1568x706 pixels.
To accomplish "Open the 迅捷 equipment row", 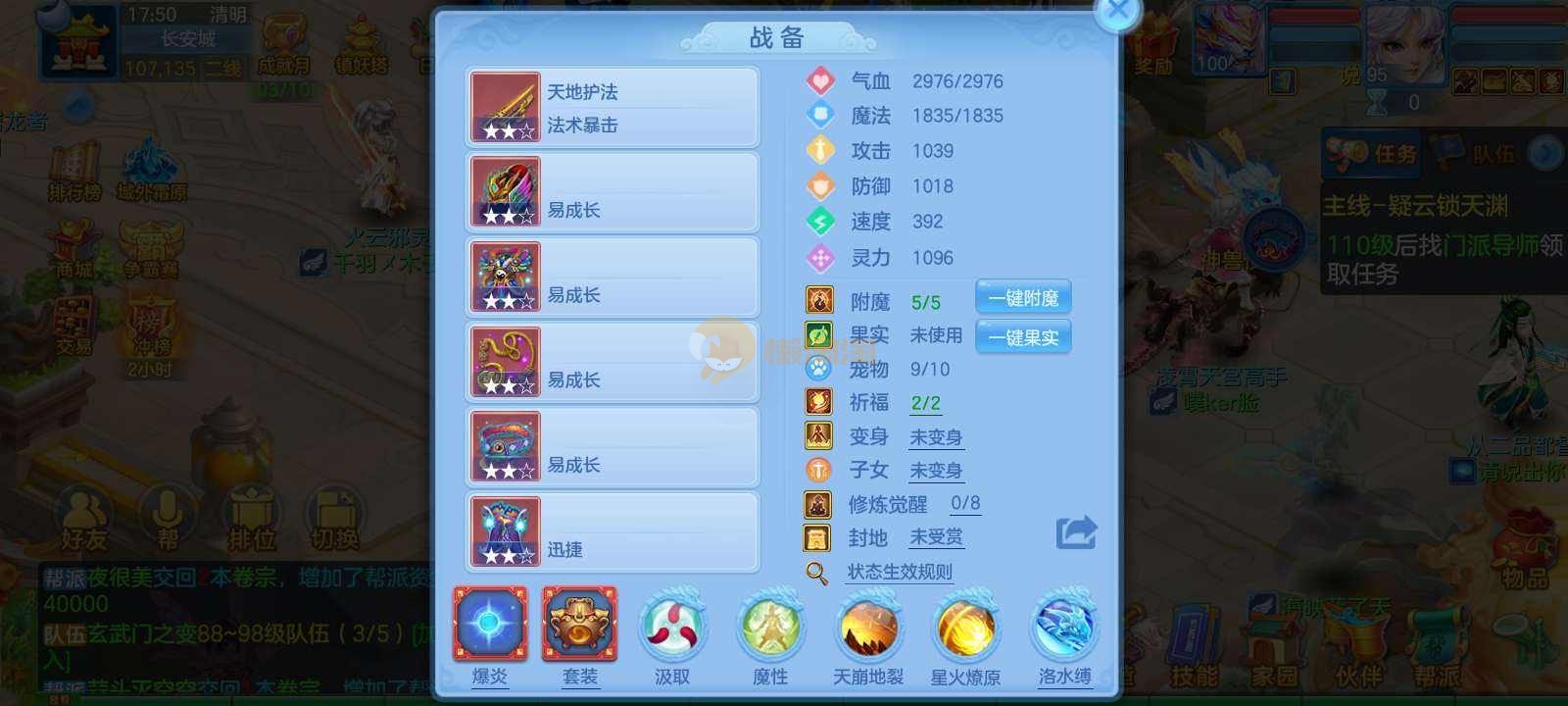I will tap(612, 532).
